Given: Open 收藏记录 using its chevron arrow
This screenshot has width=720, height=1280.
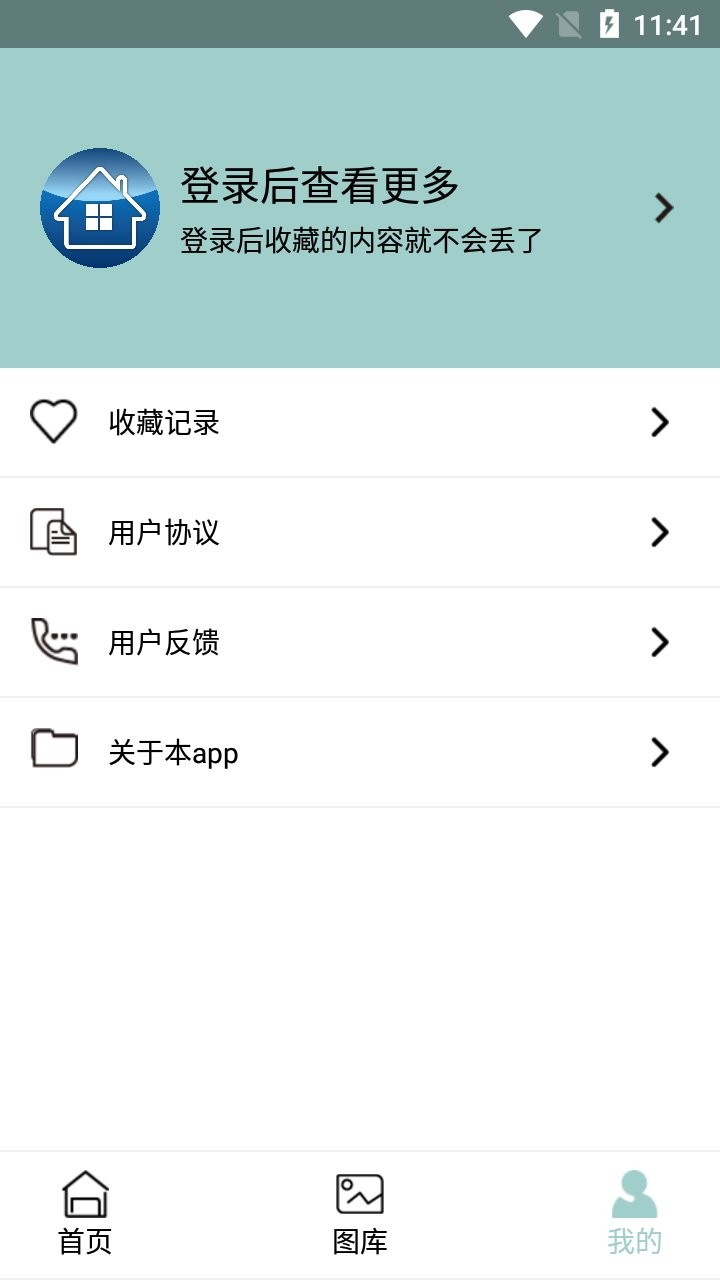Looking at the screenshot, I should coord(659,422).
